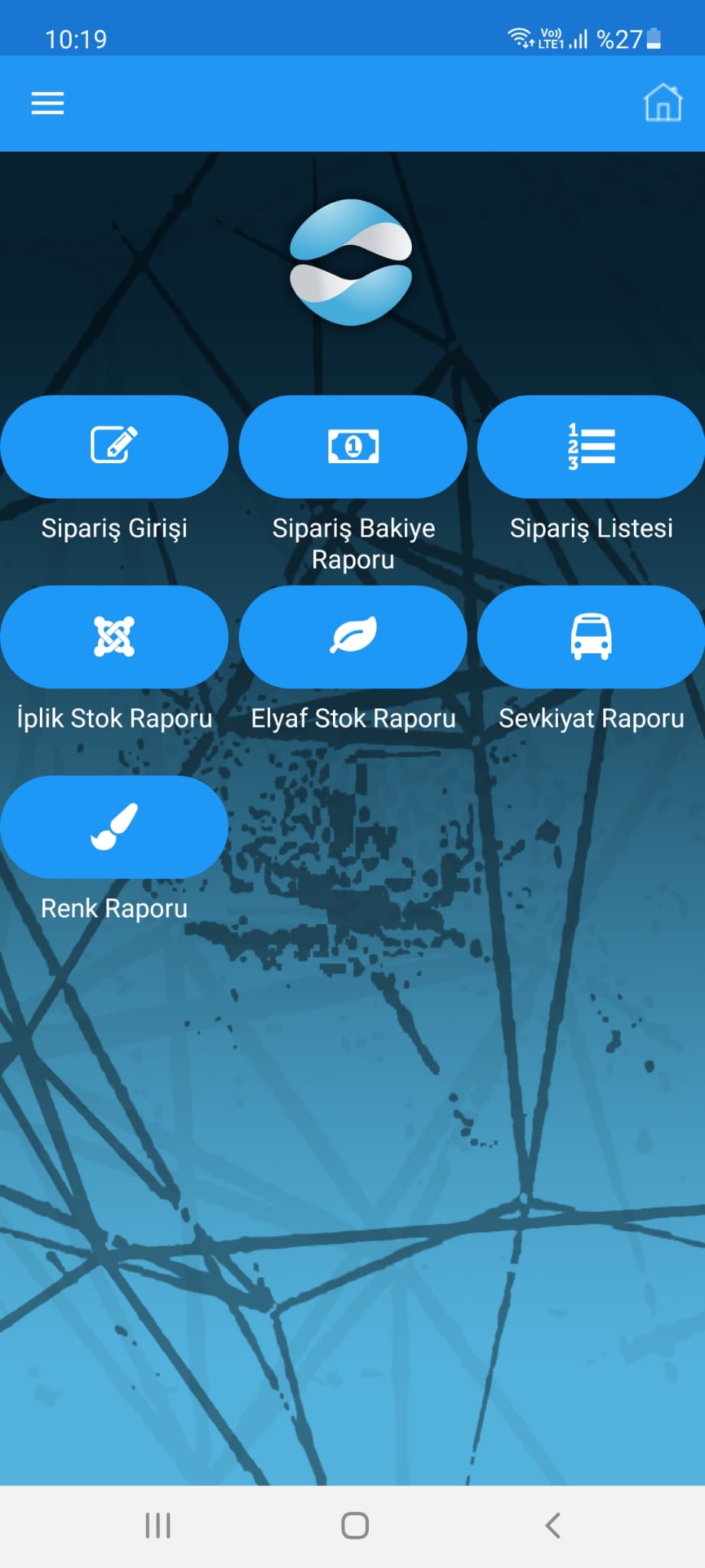Show recent apps from the navigation bar
Image resolution: width=705 pixels, height=1568 pixels.
tap(158, 1525)
